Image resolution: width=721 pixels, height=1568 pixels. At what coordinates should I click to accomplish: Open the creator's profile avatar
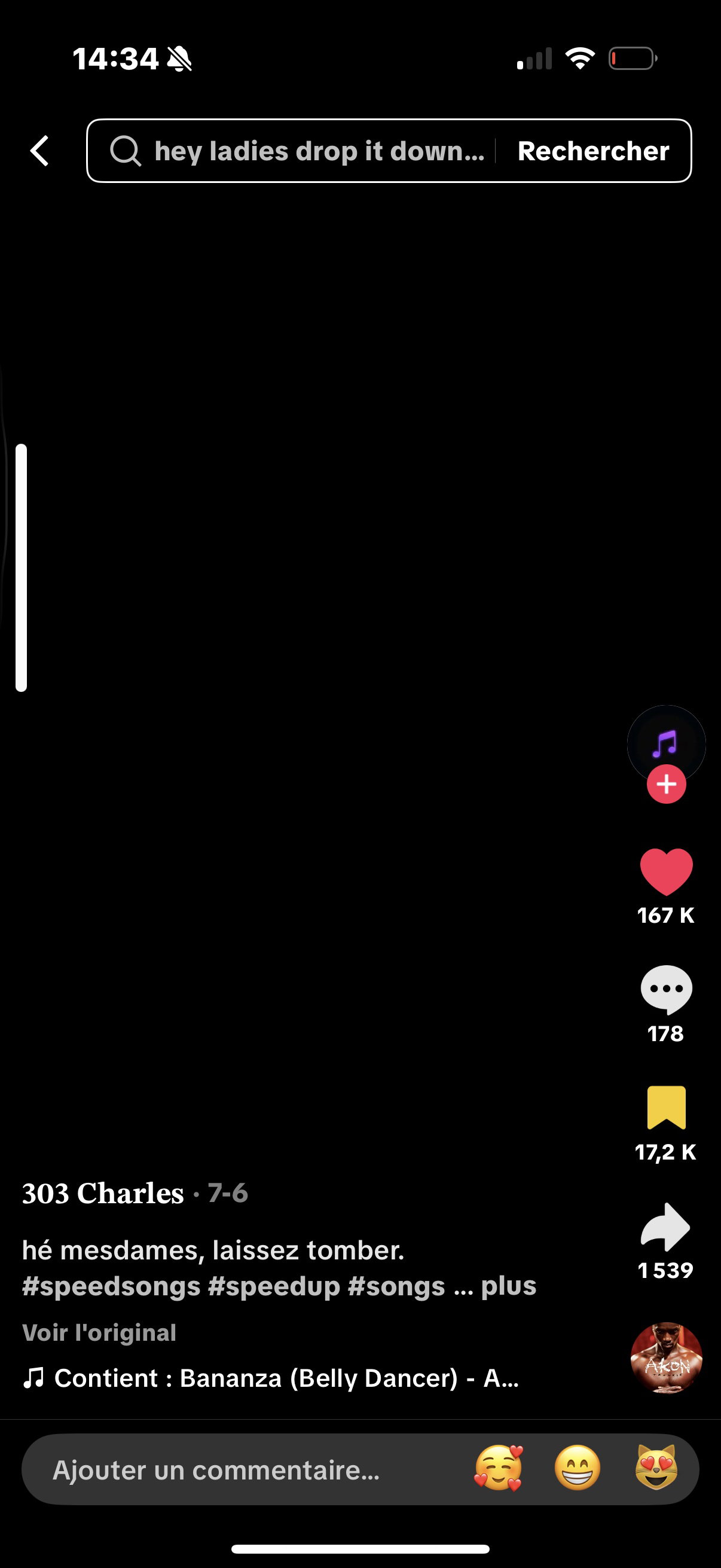click(x=666, y=744)
